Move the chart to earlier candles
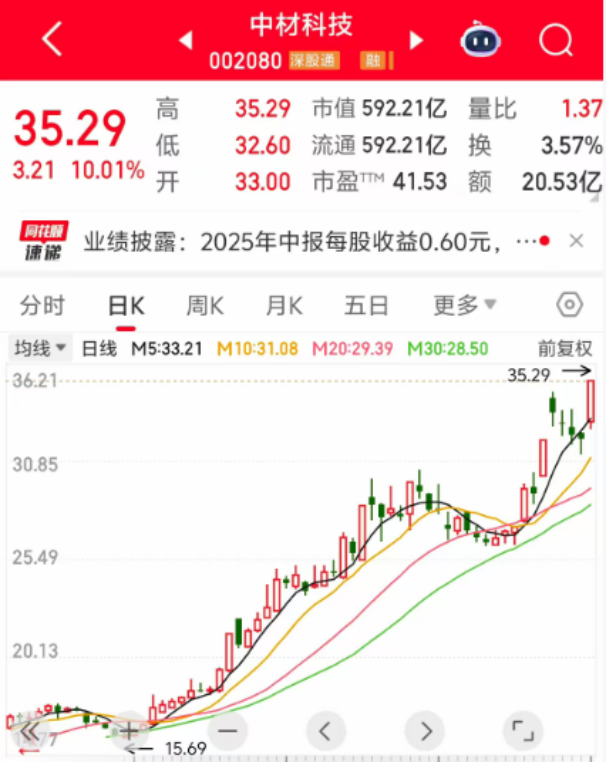The height and width of the screenshot is (763, 606). tap(326, 729)
